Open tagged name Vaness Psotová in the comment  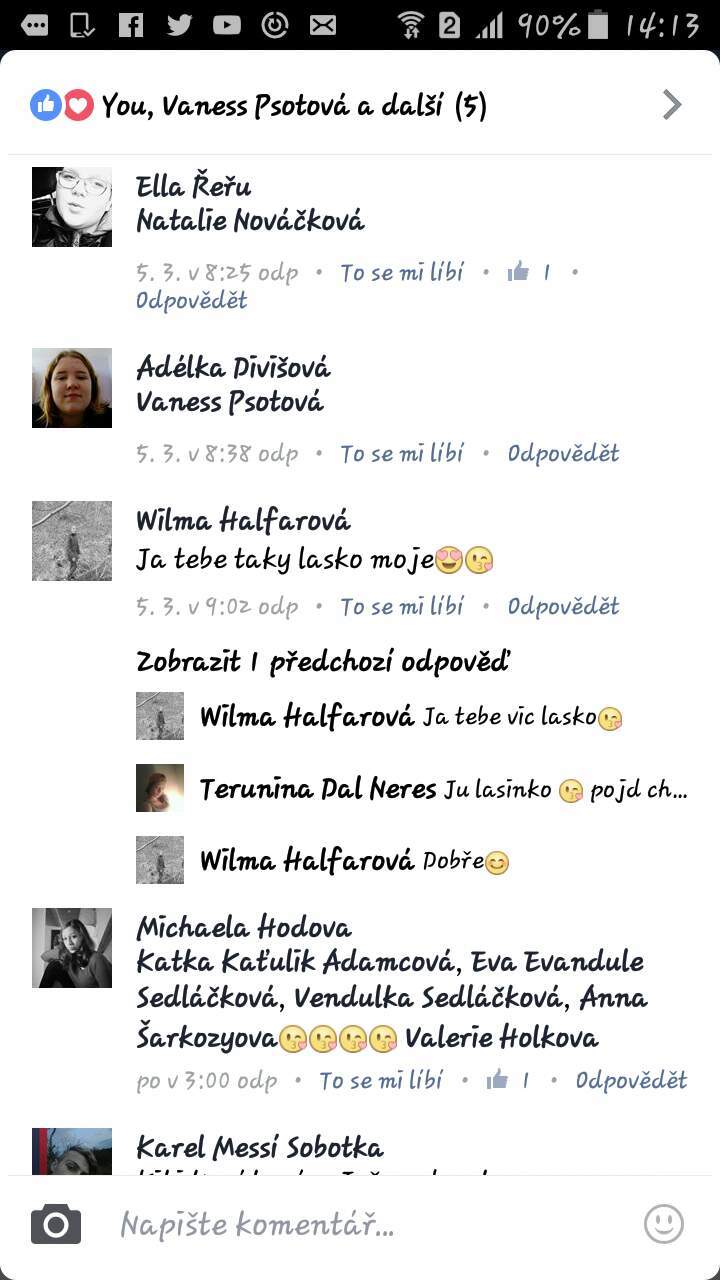(x=230, y=403)
